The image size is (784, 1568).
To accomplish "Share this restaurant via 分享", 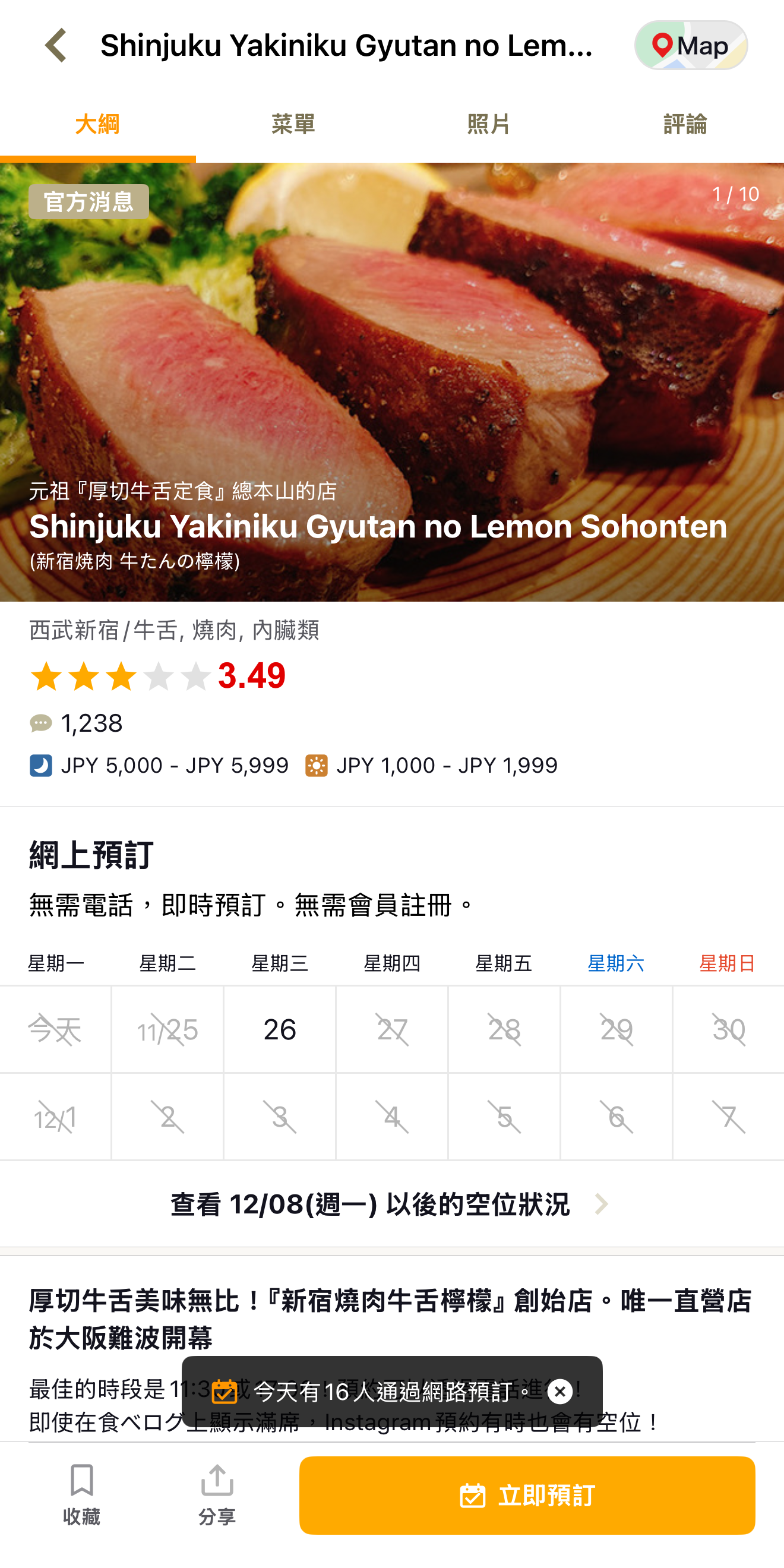I will [x=217, y=1494].
